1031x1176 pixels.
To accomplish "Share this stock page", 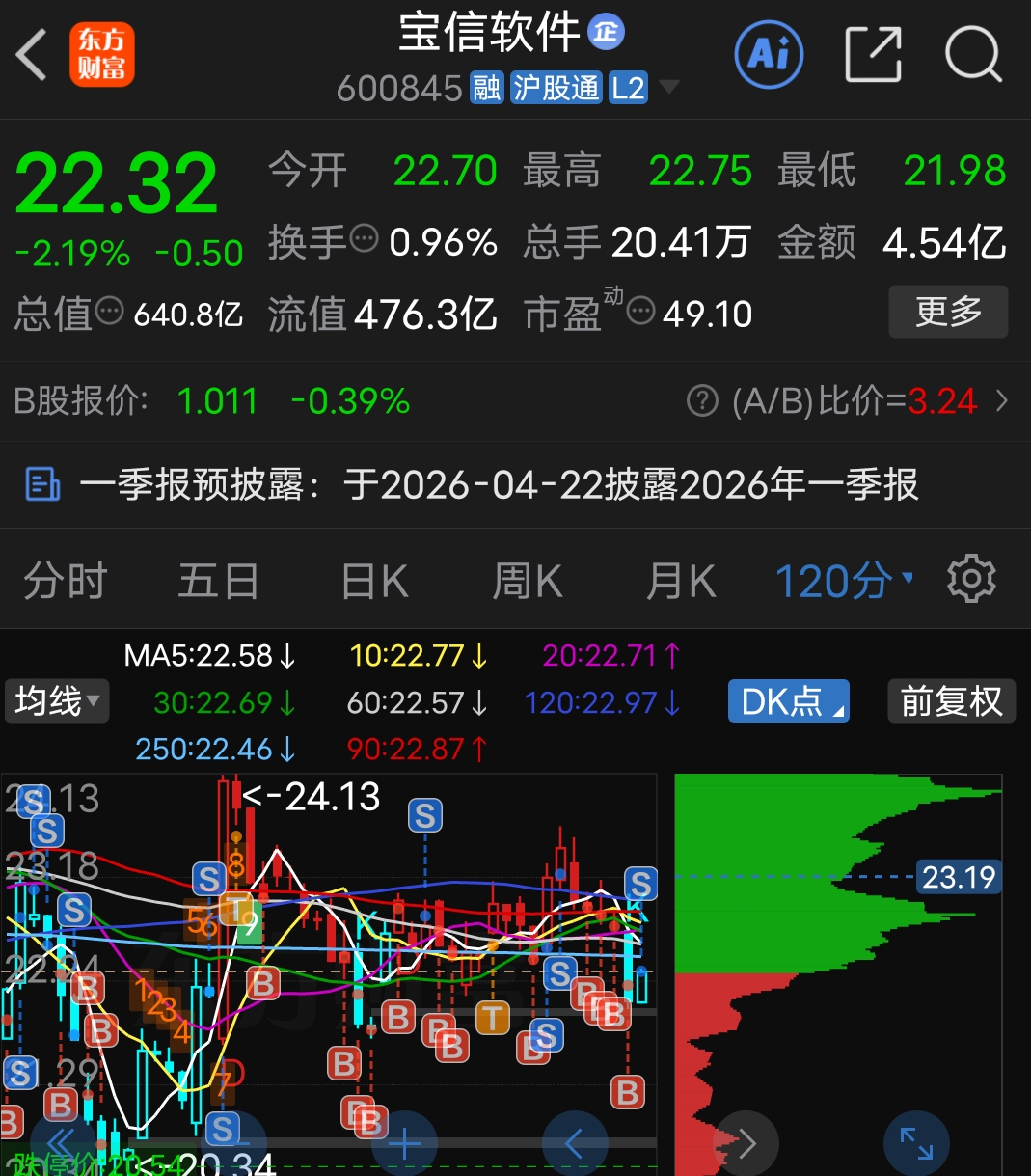I will coord(873,54).
